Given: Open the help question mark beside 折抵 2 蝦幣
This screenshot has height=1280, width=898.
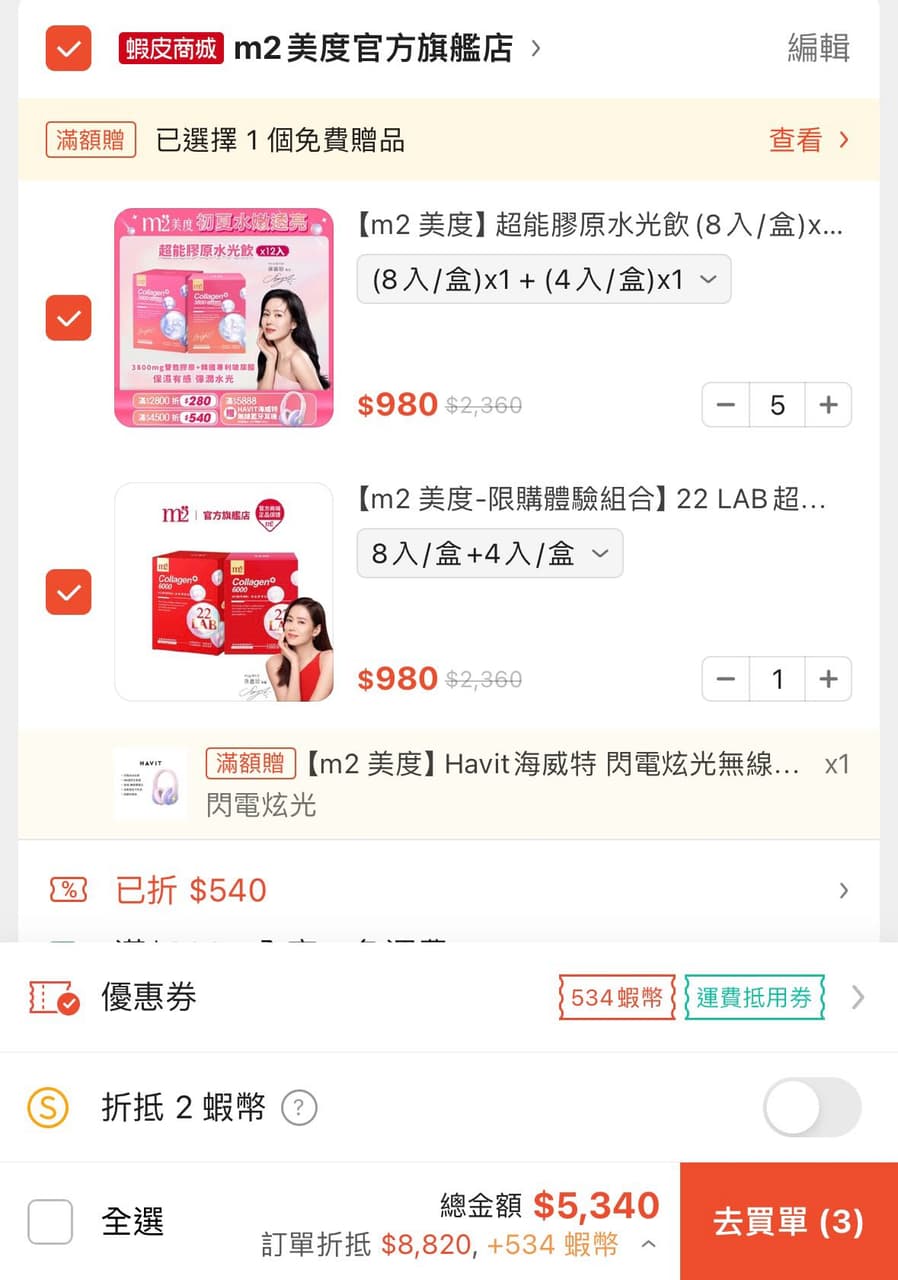Looking at the screenshot, I should tap(299, 1109).
